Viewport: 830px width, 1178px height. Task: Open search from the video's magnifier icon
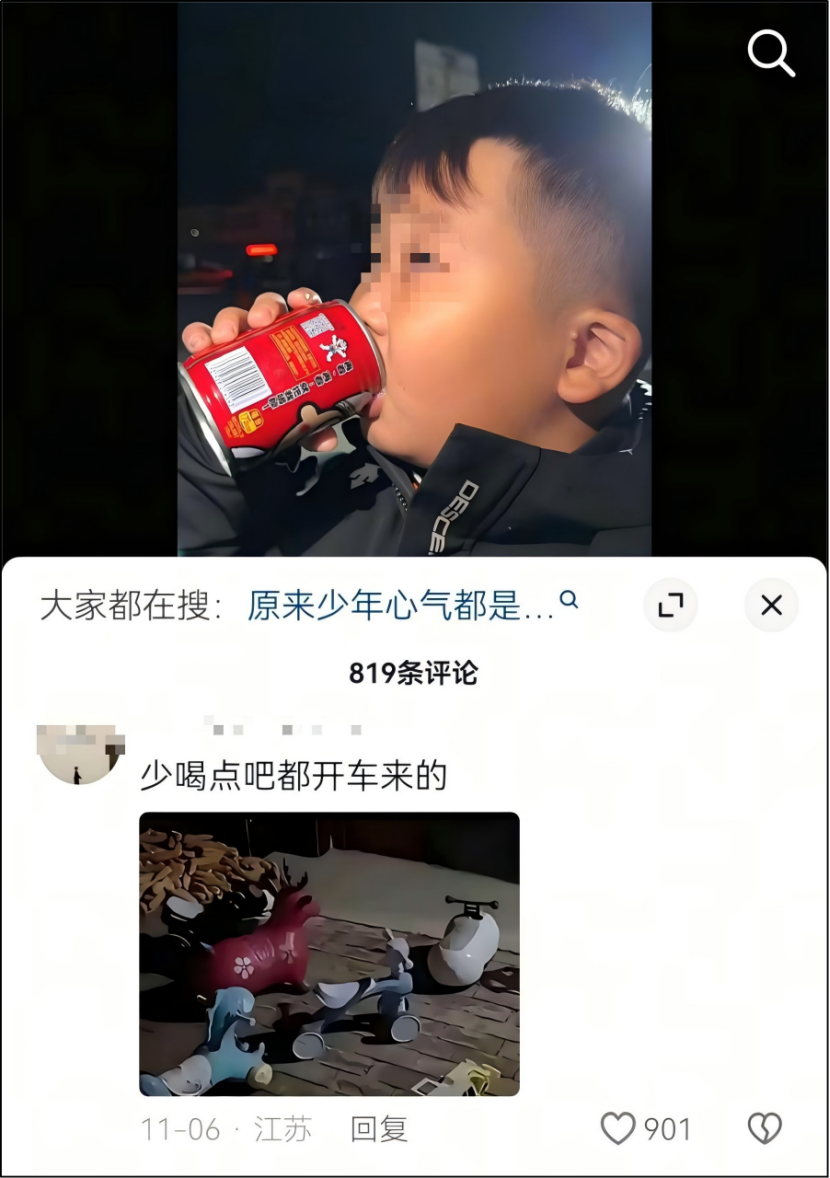pos(771,53)
